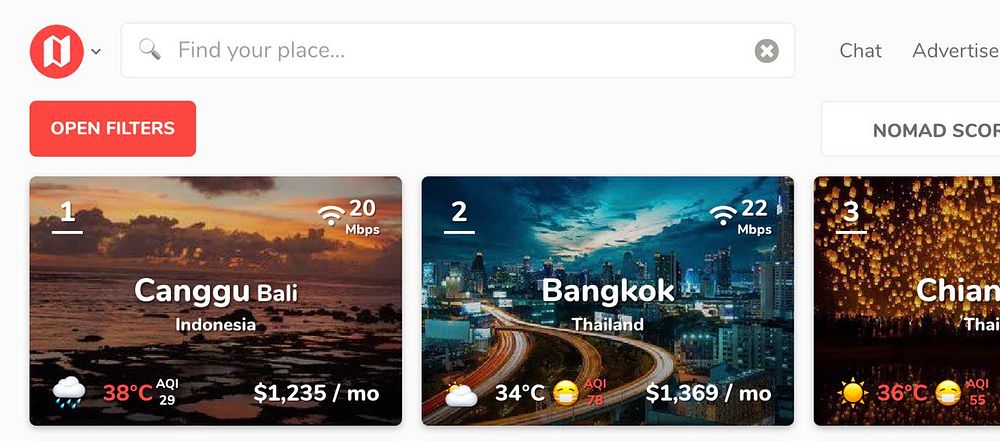Tap the "Find your place..." search field
The height and width of the screenshot is (441, 1000).
click(450, 50)
